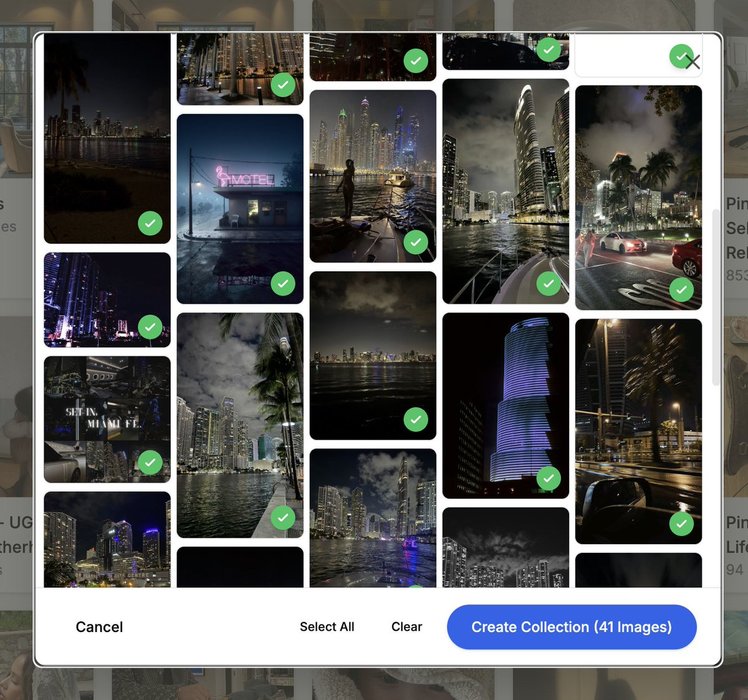Screen dimensions: 748x700
Task: Deselect the white car street image
Action: pyautogui.click(x=681, y=290)
